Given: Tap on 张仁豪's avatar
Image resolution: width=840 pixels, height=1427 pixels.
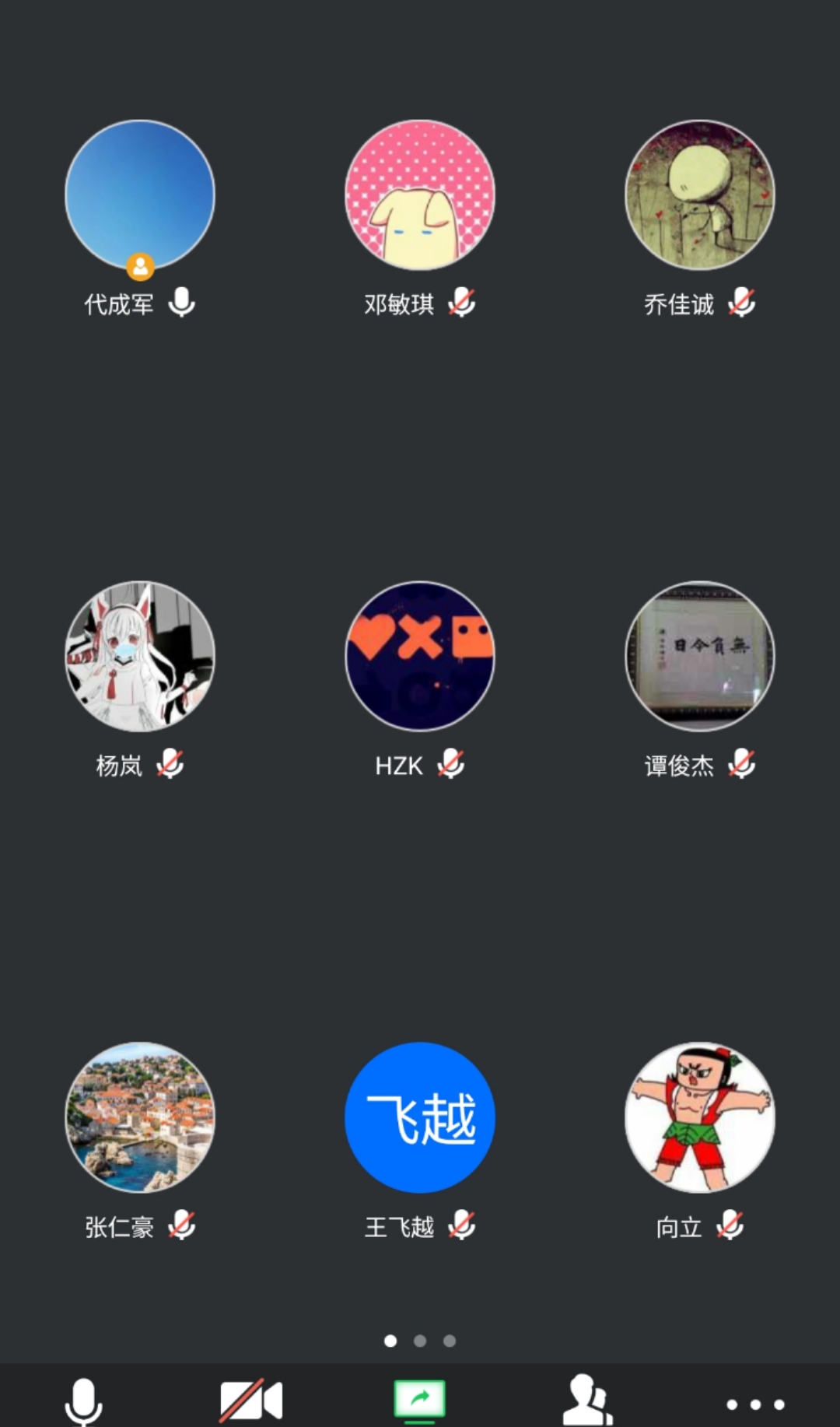Looking at the screenshot, I should (x=140, y=1117).
